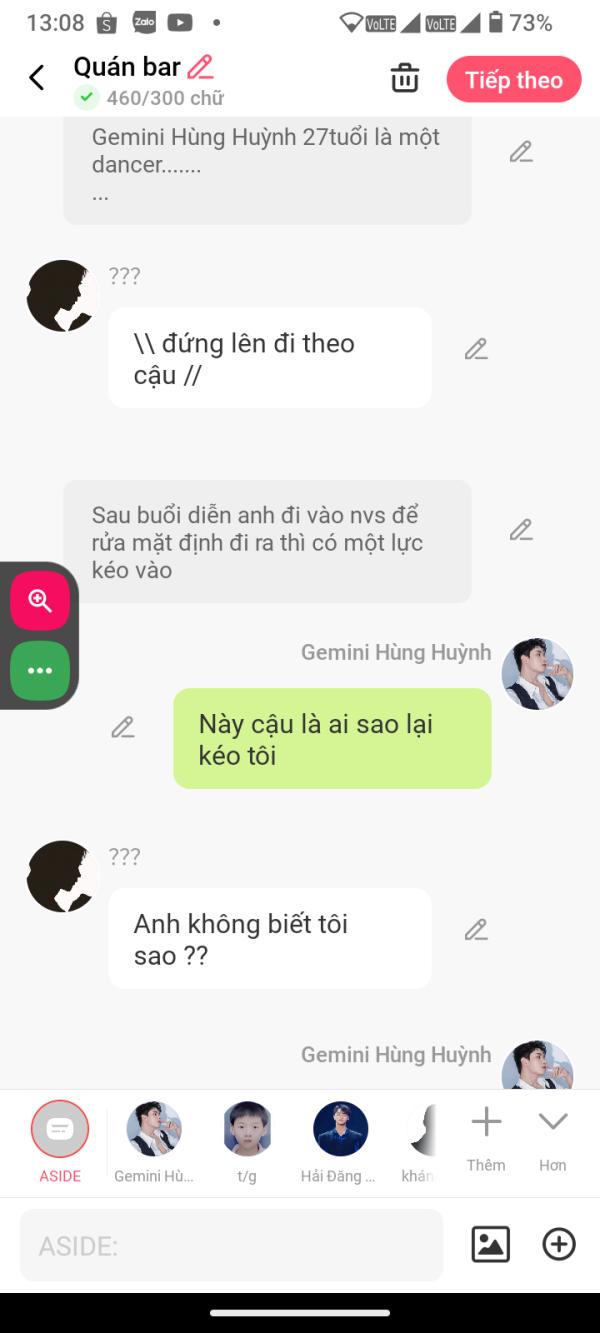Choose character Hải Đăng as speaker
The image size is (600, 1333).
coord(340,1130)
